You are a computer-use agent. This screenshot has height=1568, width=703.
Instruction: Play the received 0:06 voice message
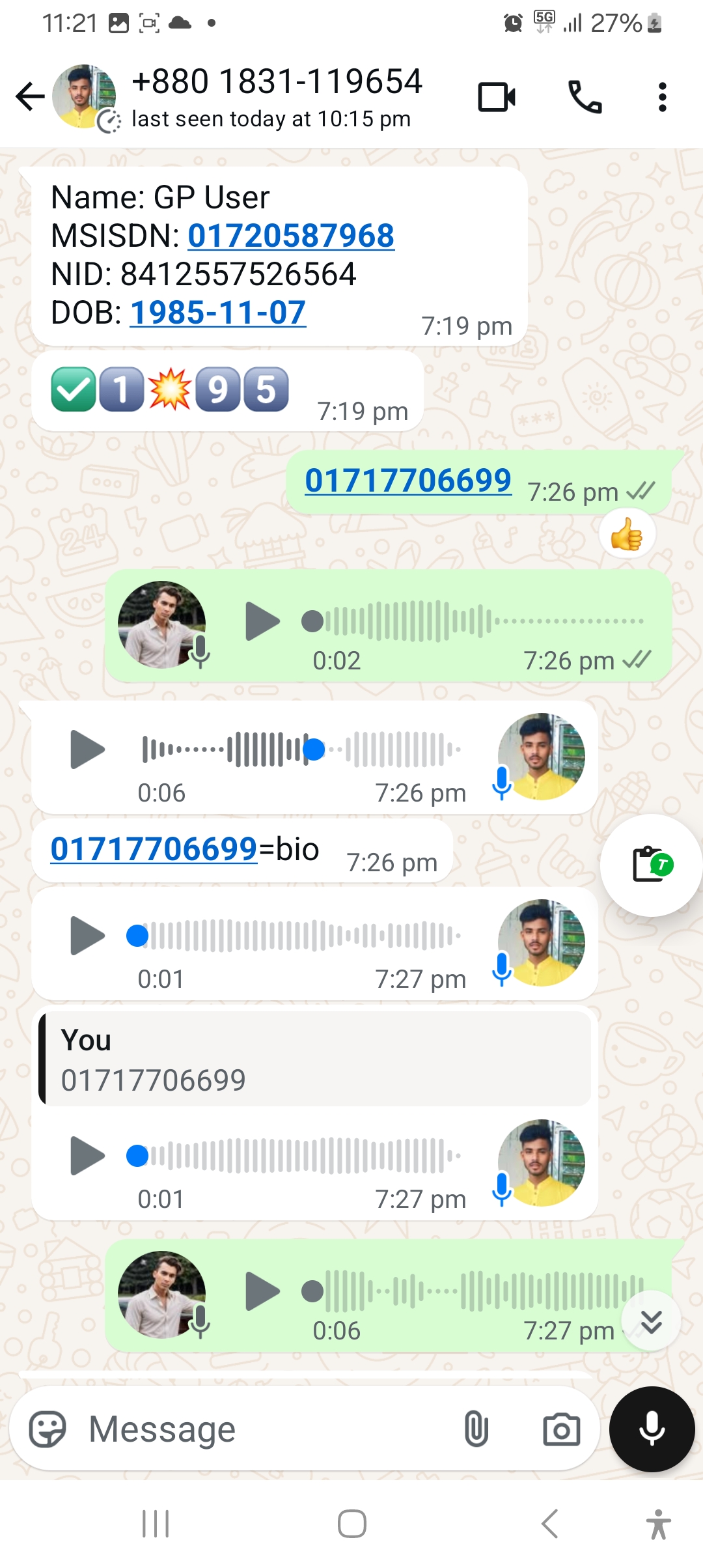click(87, 749)
